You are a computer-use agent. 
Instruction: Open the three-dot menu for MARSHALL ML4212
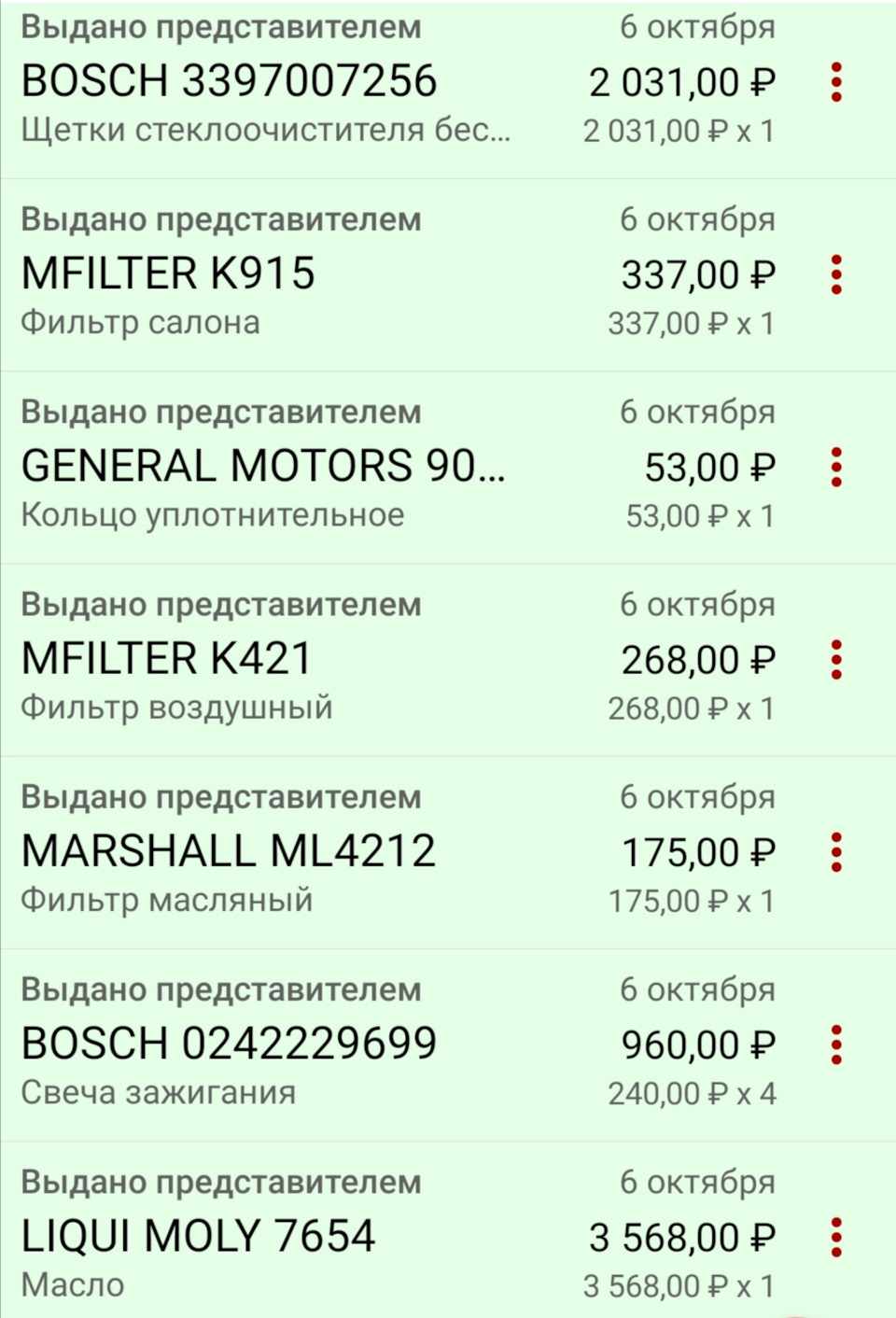(835, 851)
